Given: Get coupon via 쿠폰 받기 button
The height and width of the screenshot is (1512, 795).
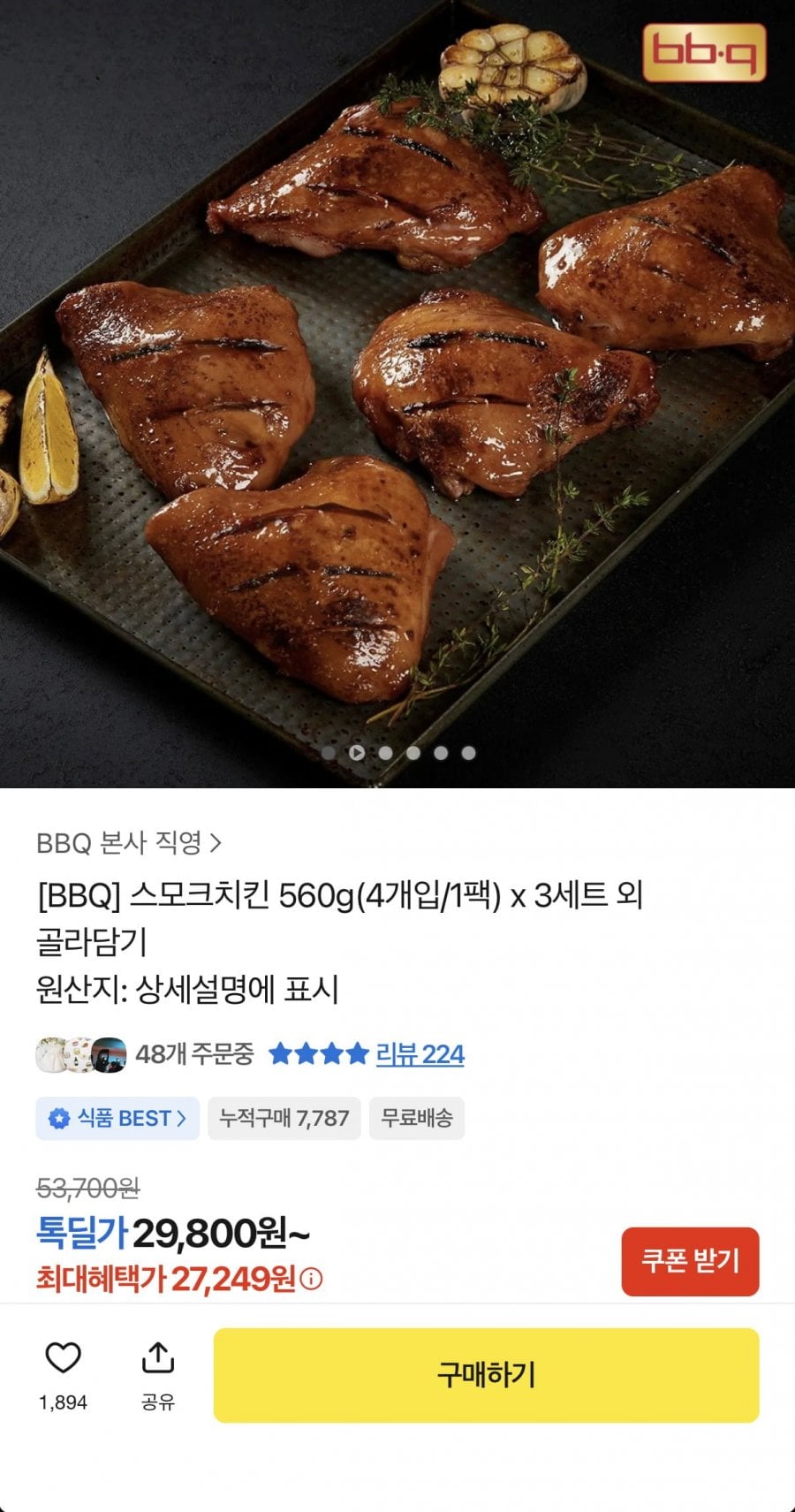Looking at the screenshot, I should (x=690, y=1261).
